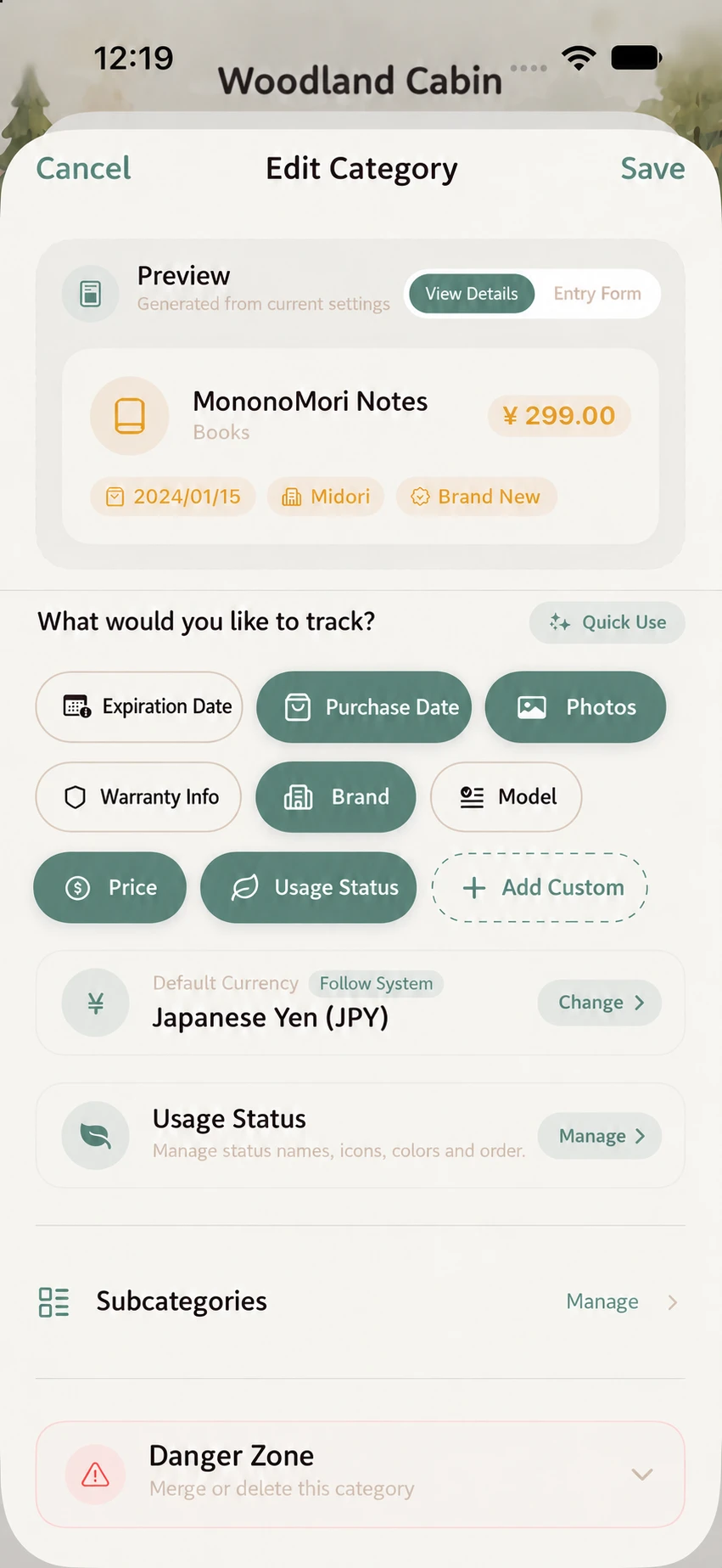Screen dimensions: 722x1568
Task: Expand the Danger Zone section
Action: [x=361, y=1474]
